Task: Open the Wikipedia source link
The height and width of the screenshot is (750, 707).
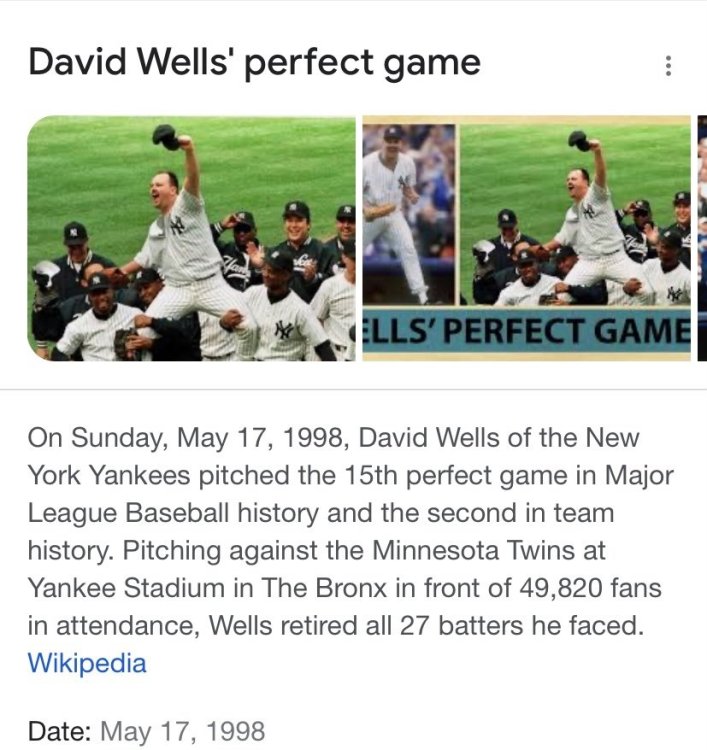Action: tap(87, 663)
